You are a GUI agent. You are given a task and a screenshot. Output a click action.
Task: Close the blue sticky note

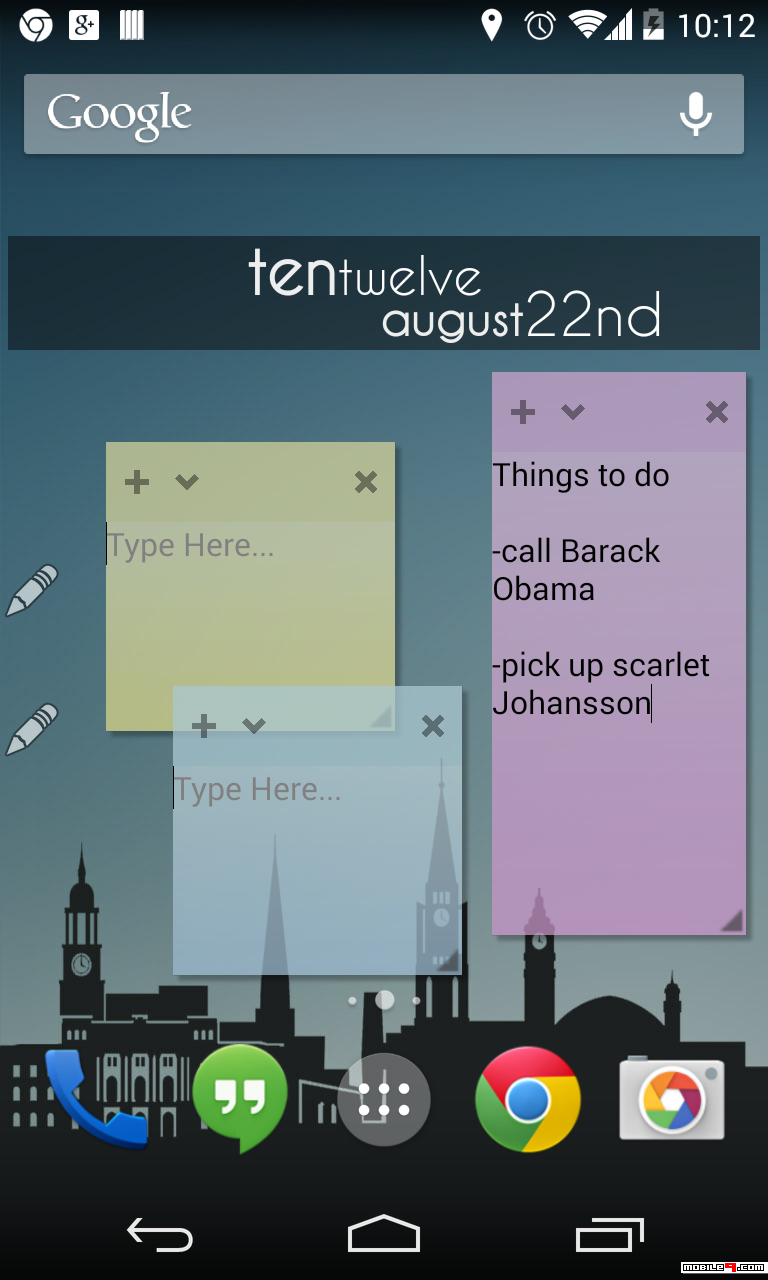(433, 726)
